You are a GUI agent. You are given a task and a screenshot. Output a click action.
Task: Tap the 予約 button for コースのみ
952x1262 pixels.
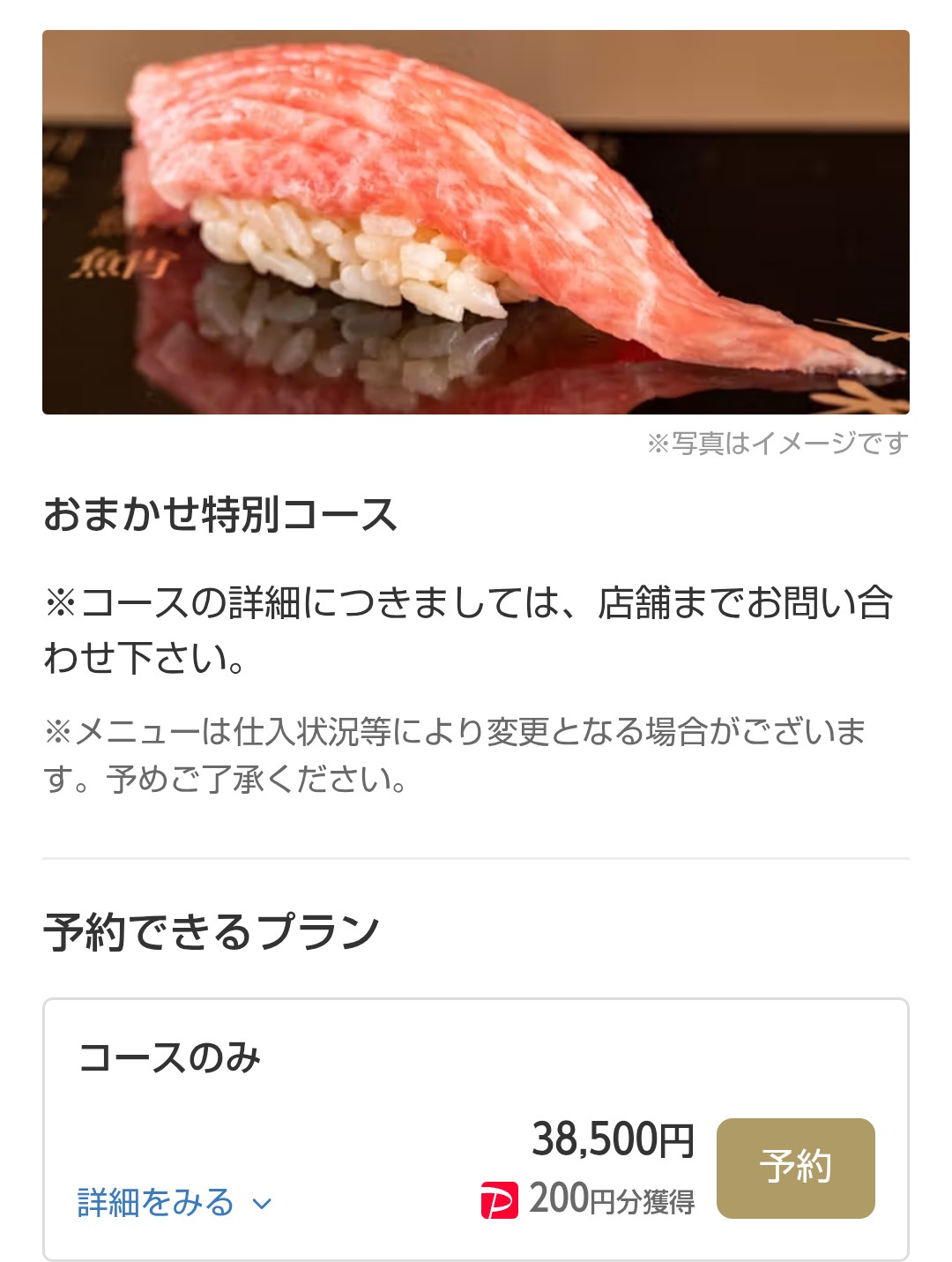tap(795, 1168)
